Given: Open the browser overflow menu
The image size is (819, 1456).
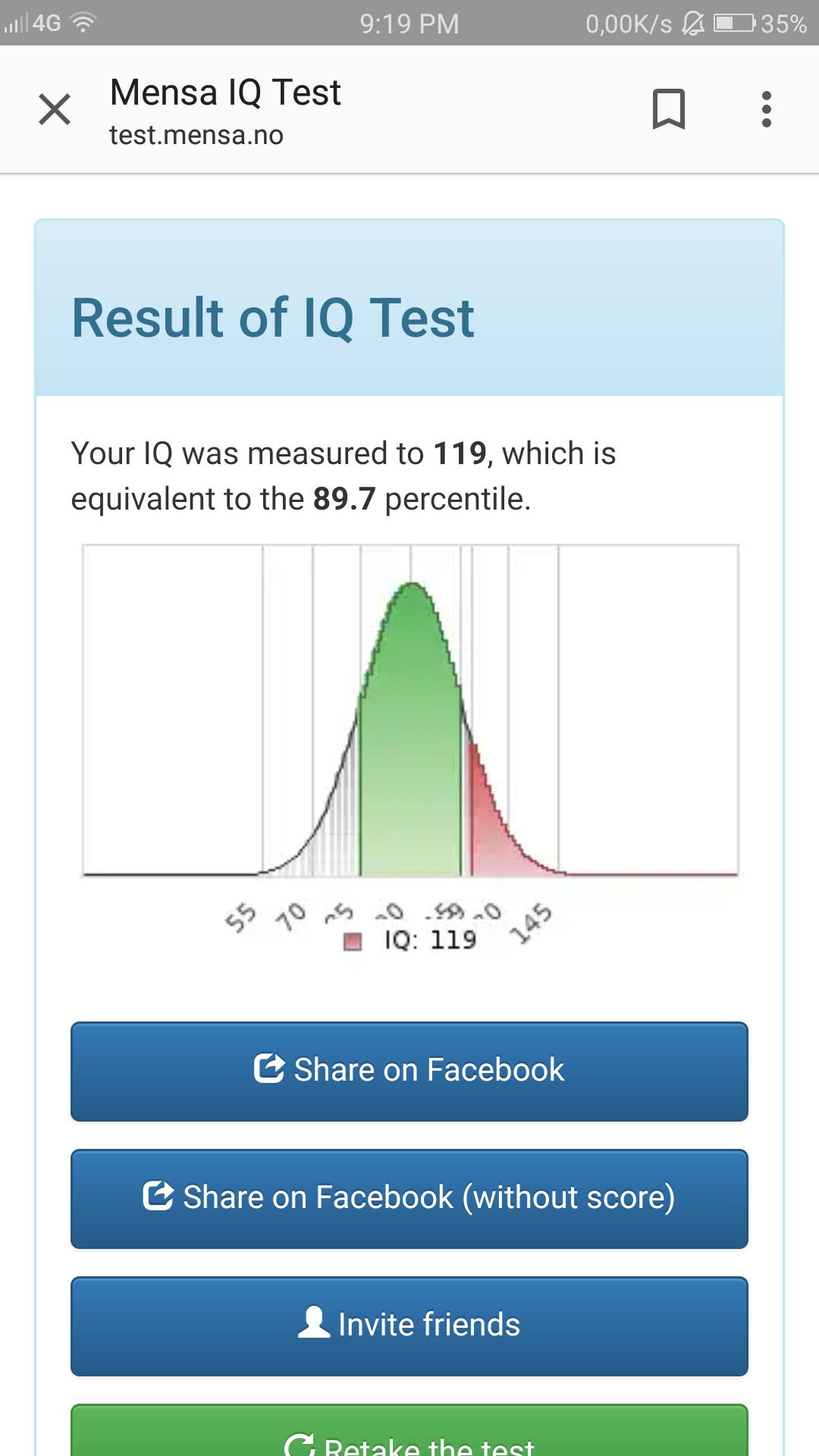Looking at the screenshot, I should pos(767,109).
